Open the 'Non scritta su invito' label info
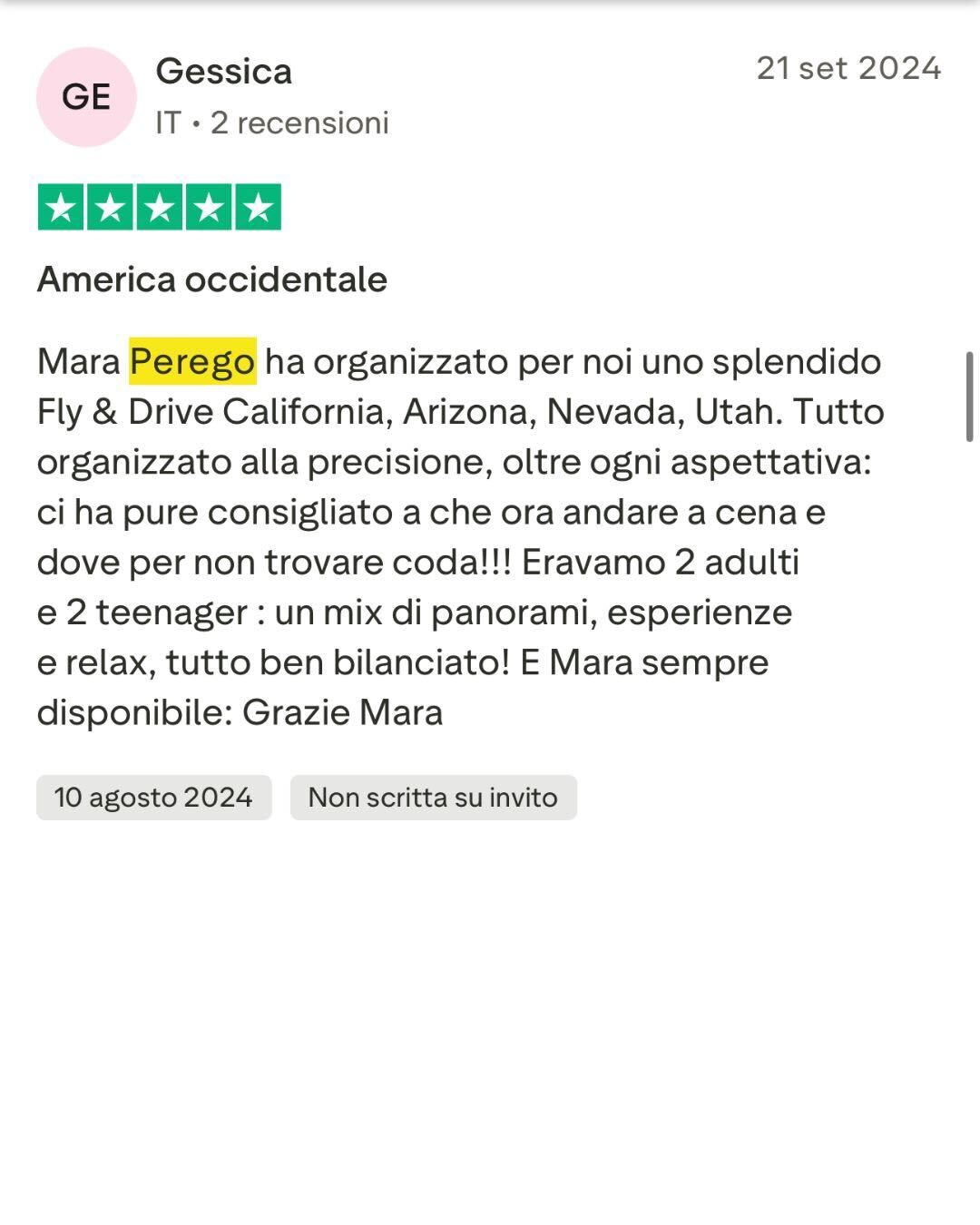Screen dimensions: 980x1225 point(433,798)
